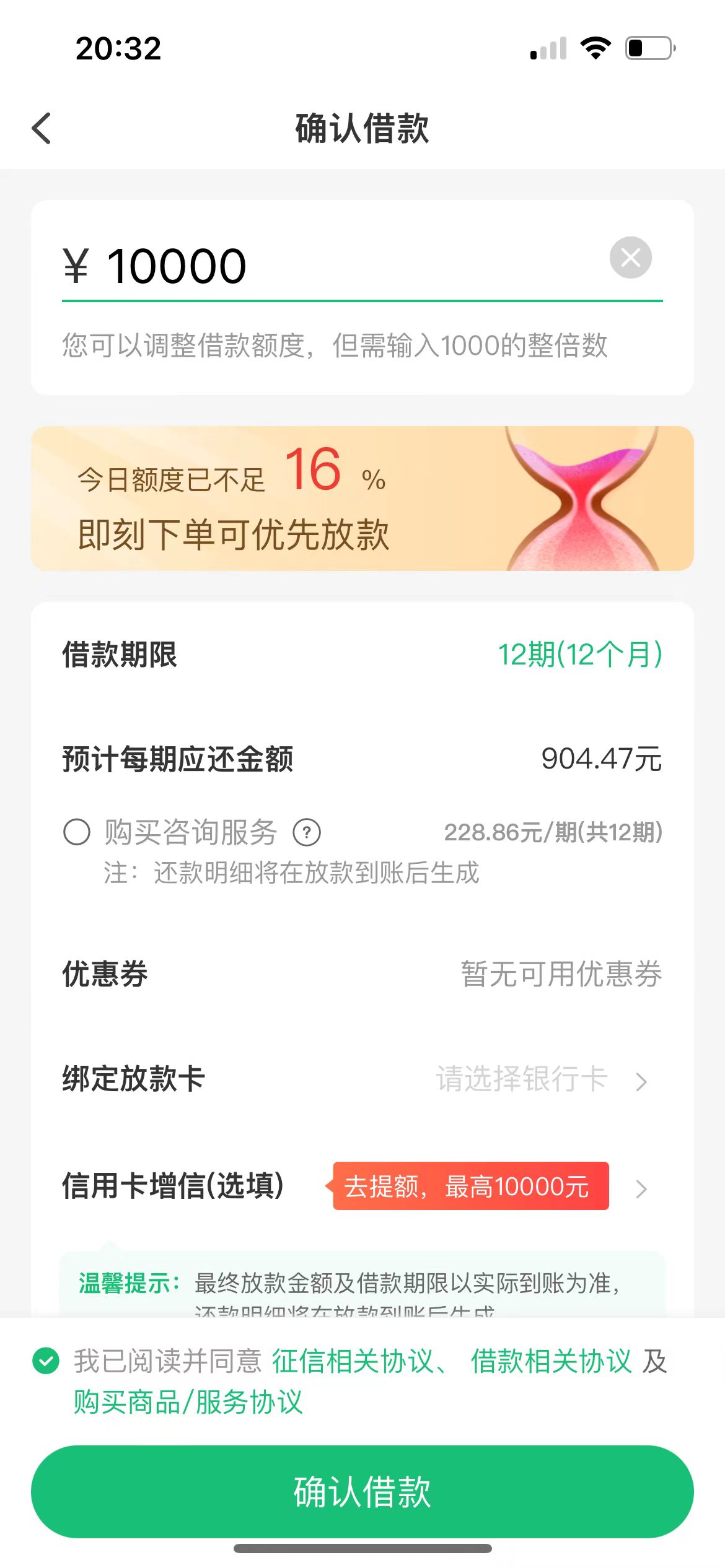Image resolution: width=725 pixels, height=1568 pixels.
Task: Open 购买商品/服务协议 link
Action: click(x=188, y=1401)
